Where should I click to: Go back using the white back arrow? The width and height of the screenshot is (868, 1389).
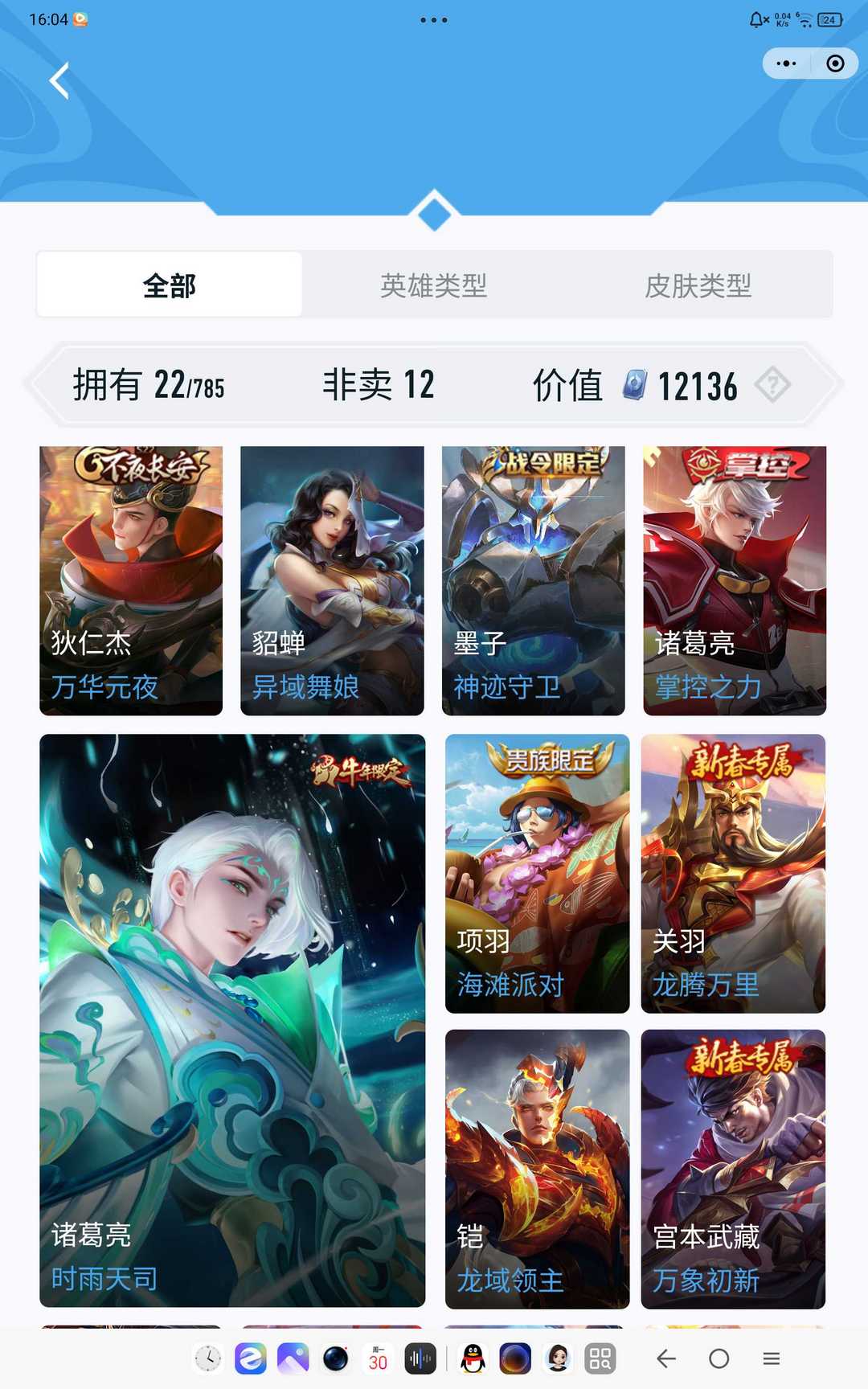click(x=59, y=81)
